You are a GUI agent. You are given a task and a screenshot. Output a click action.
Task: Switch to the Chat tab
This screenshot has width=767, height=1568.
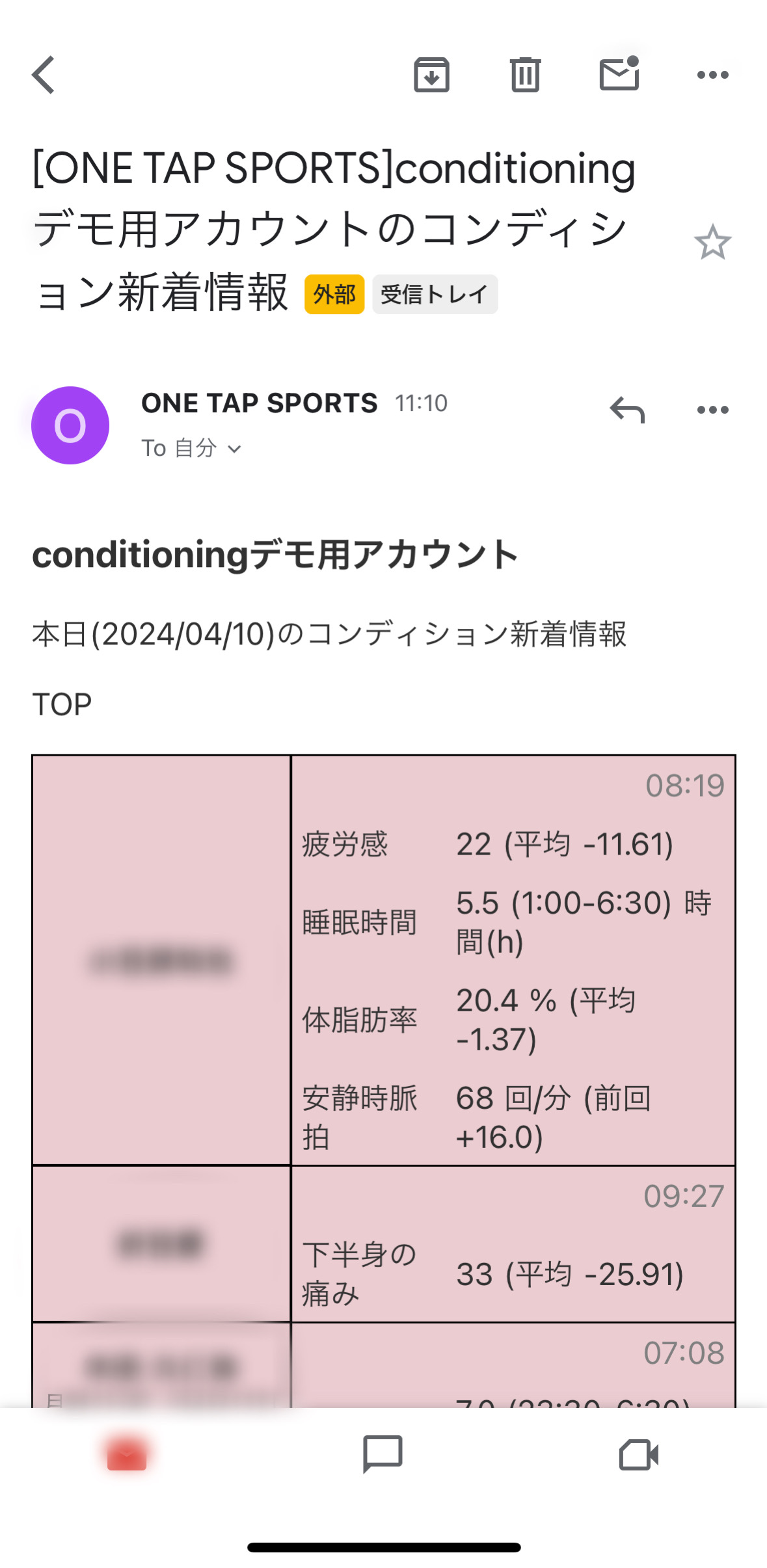click(383, 1454)
